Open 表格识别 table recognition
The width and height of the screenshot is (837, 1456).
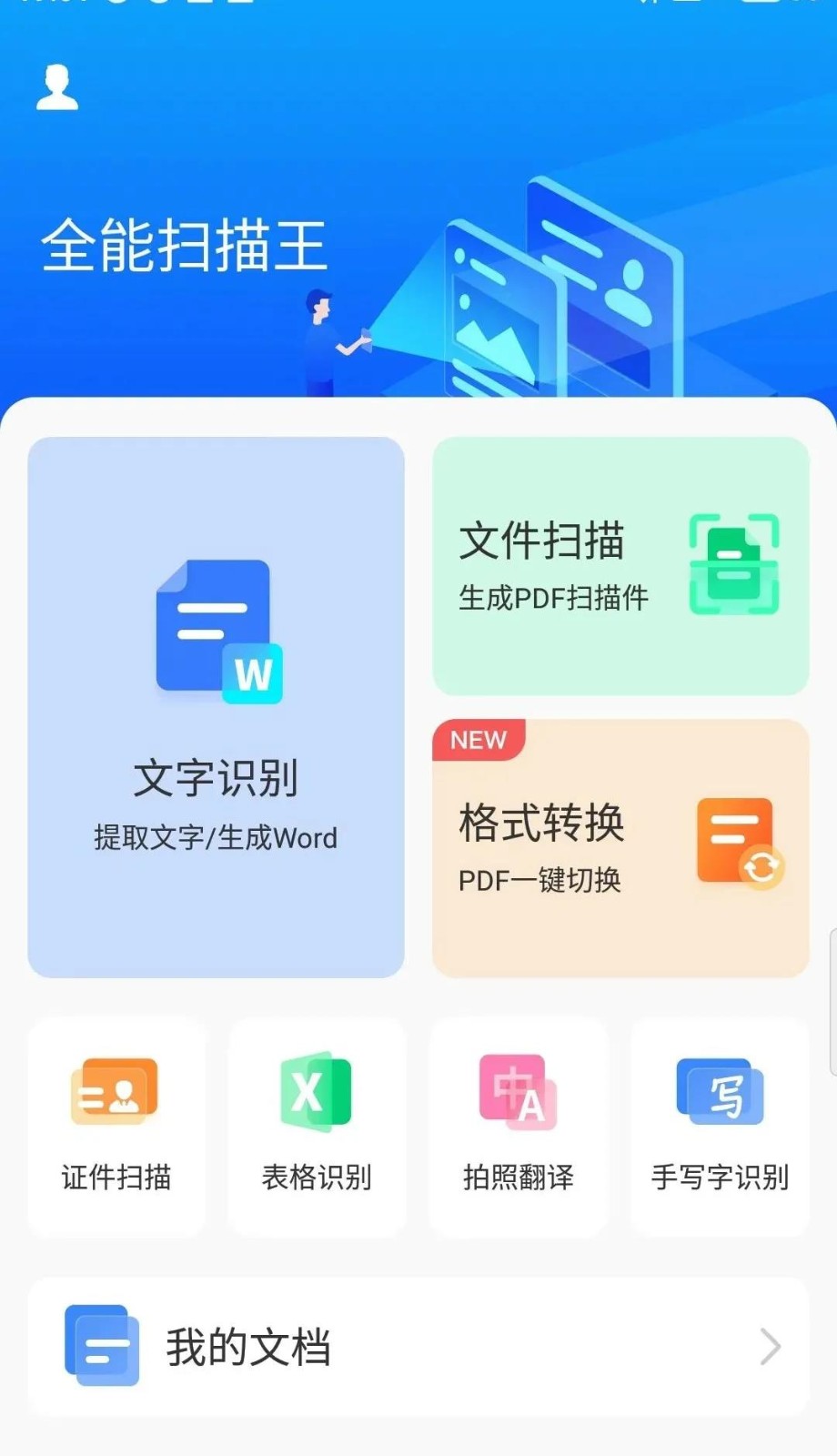[317, 1126]
